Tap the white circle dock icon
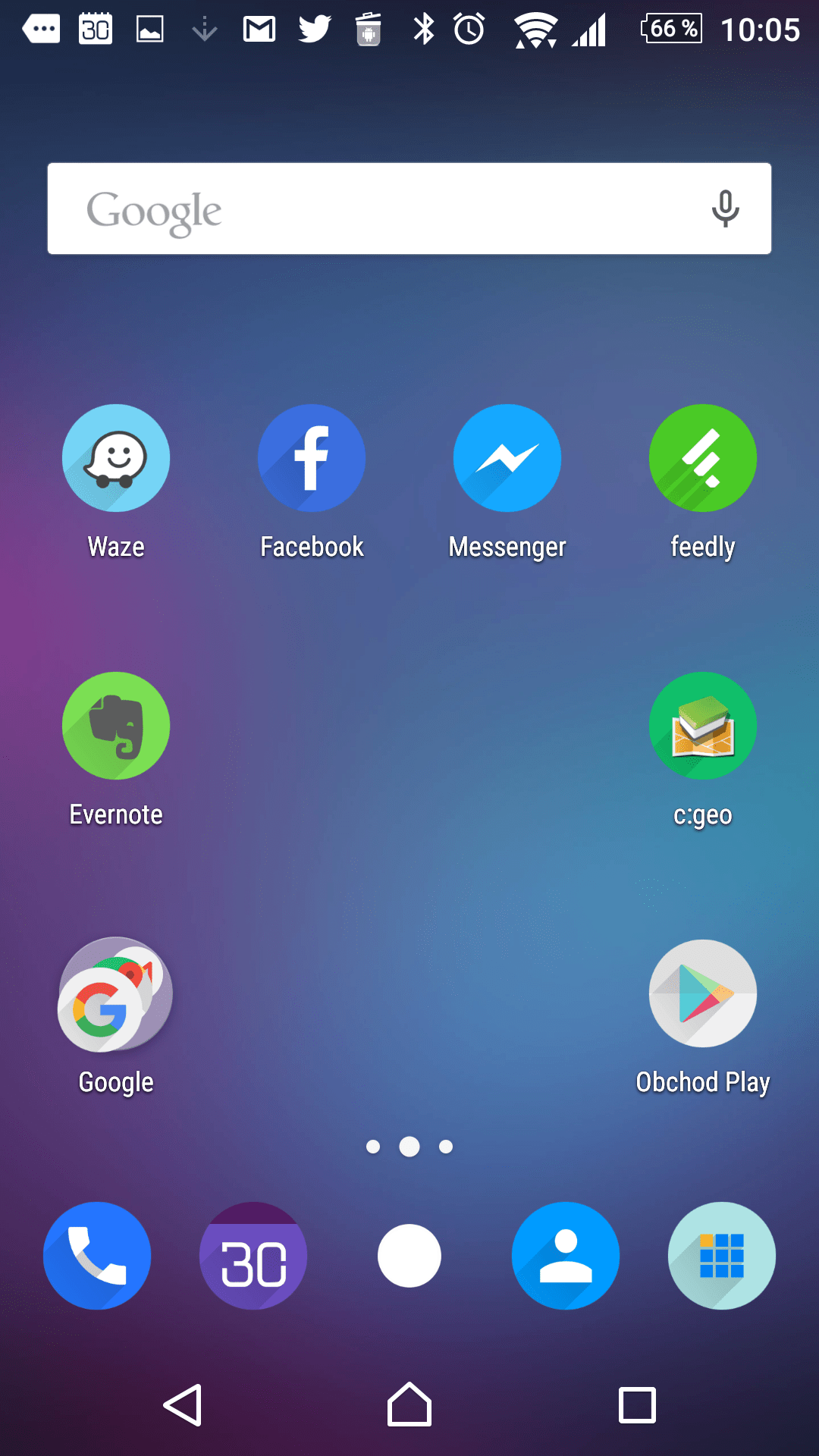This screenshot has width=819, height=1456. [409, 1256]
